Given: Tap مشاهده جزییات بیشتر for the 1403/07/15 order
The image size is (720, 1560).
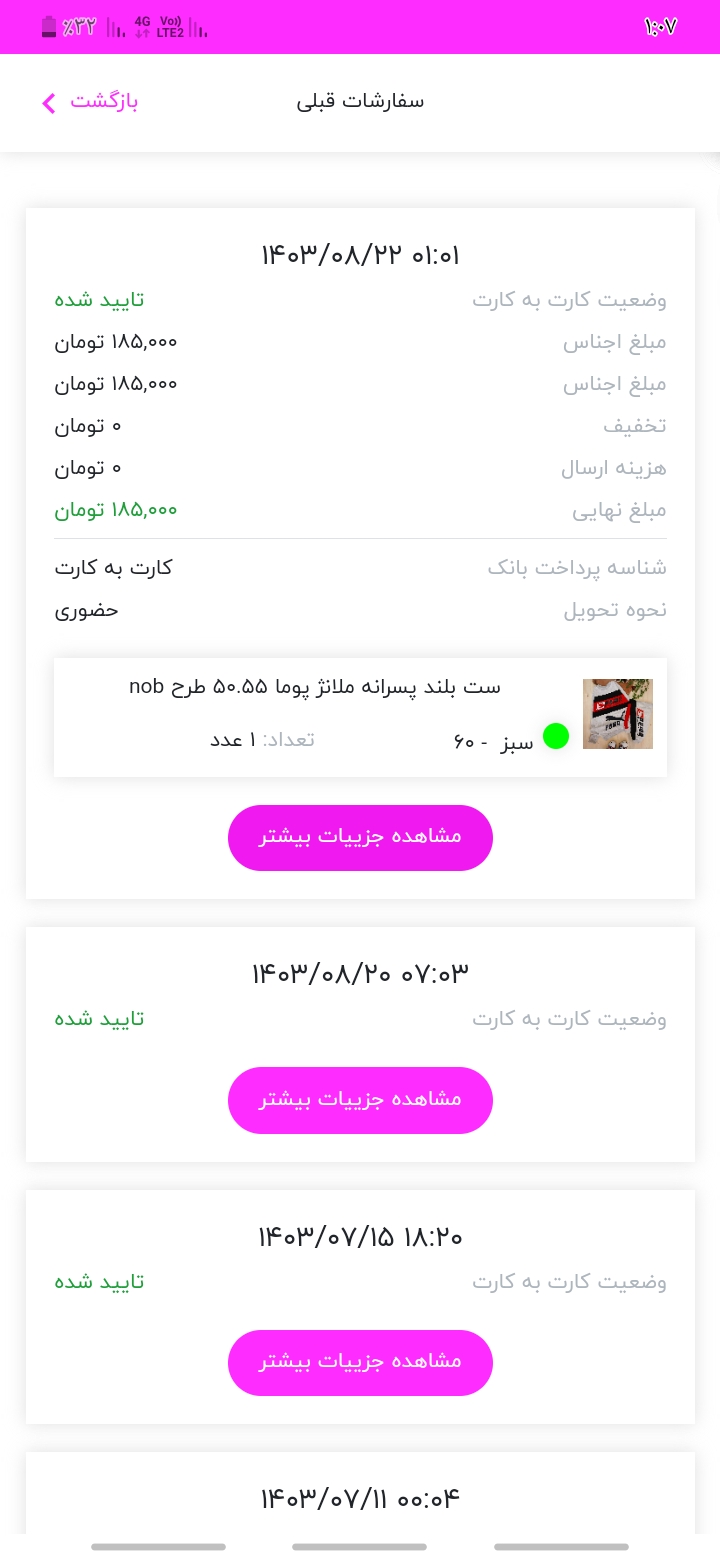Looking at the screenshot, I should [x=360, y=1362].
